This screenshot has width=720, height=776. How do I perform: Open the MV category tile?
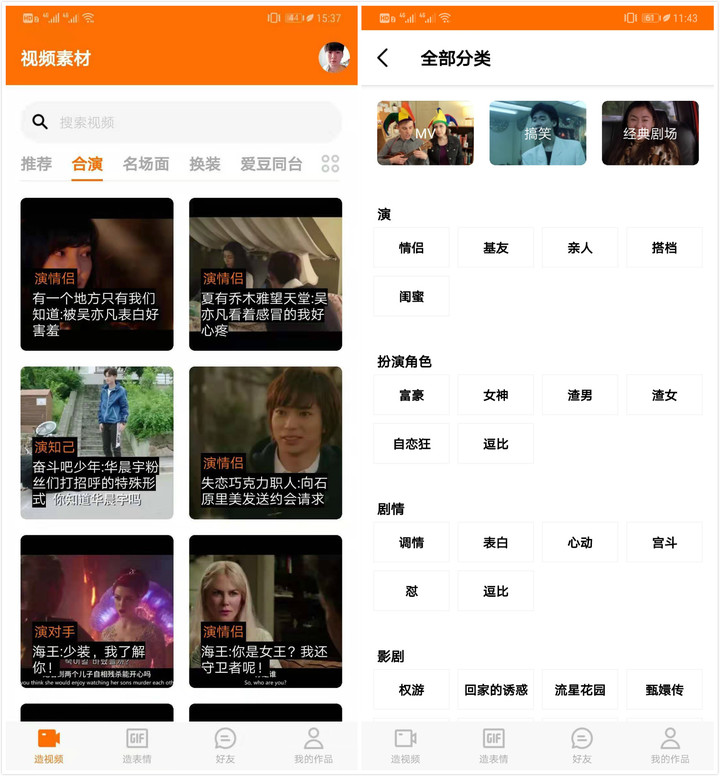point(425,133)
